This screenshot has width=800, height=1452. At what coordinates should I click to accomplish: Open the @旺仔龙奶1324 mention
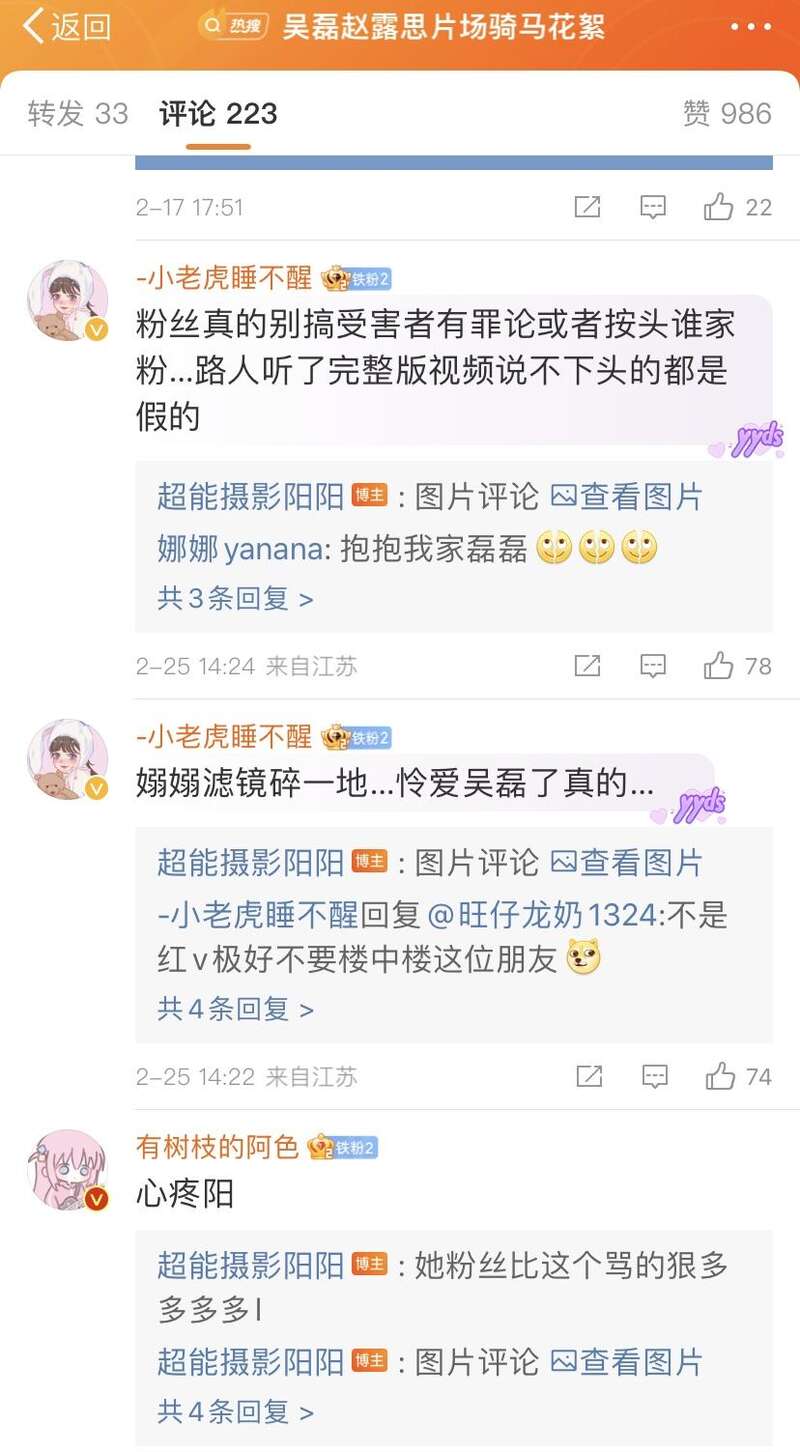[555, 915]
